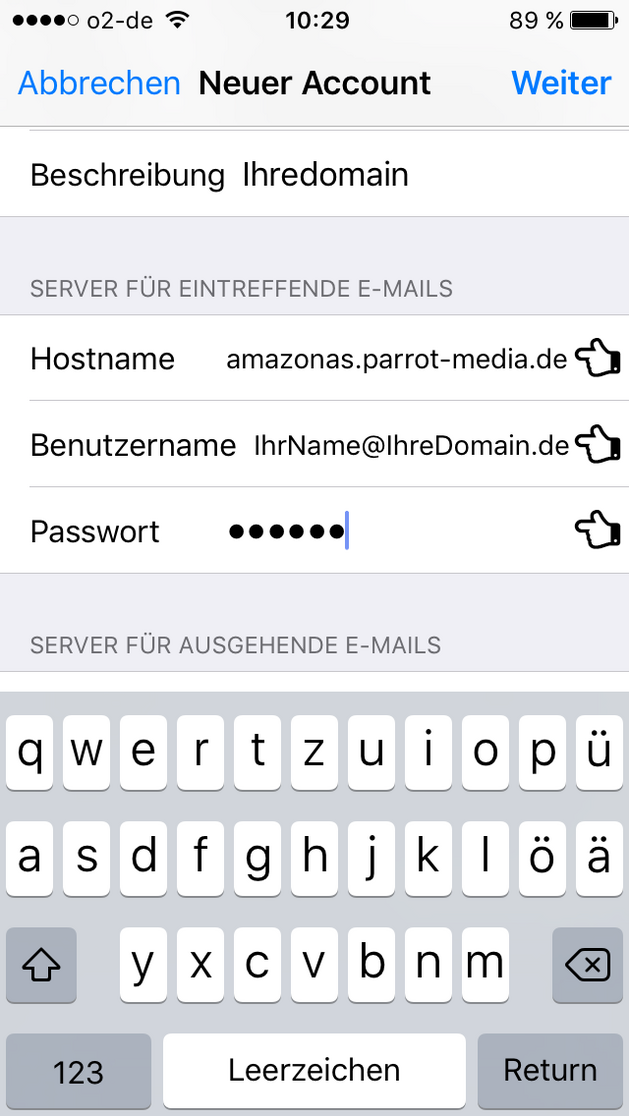Tap the Leerzeichen space bar

tap(314, 1071)
